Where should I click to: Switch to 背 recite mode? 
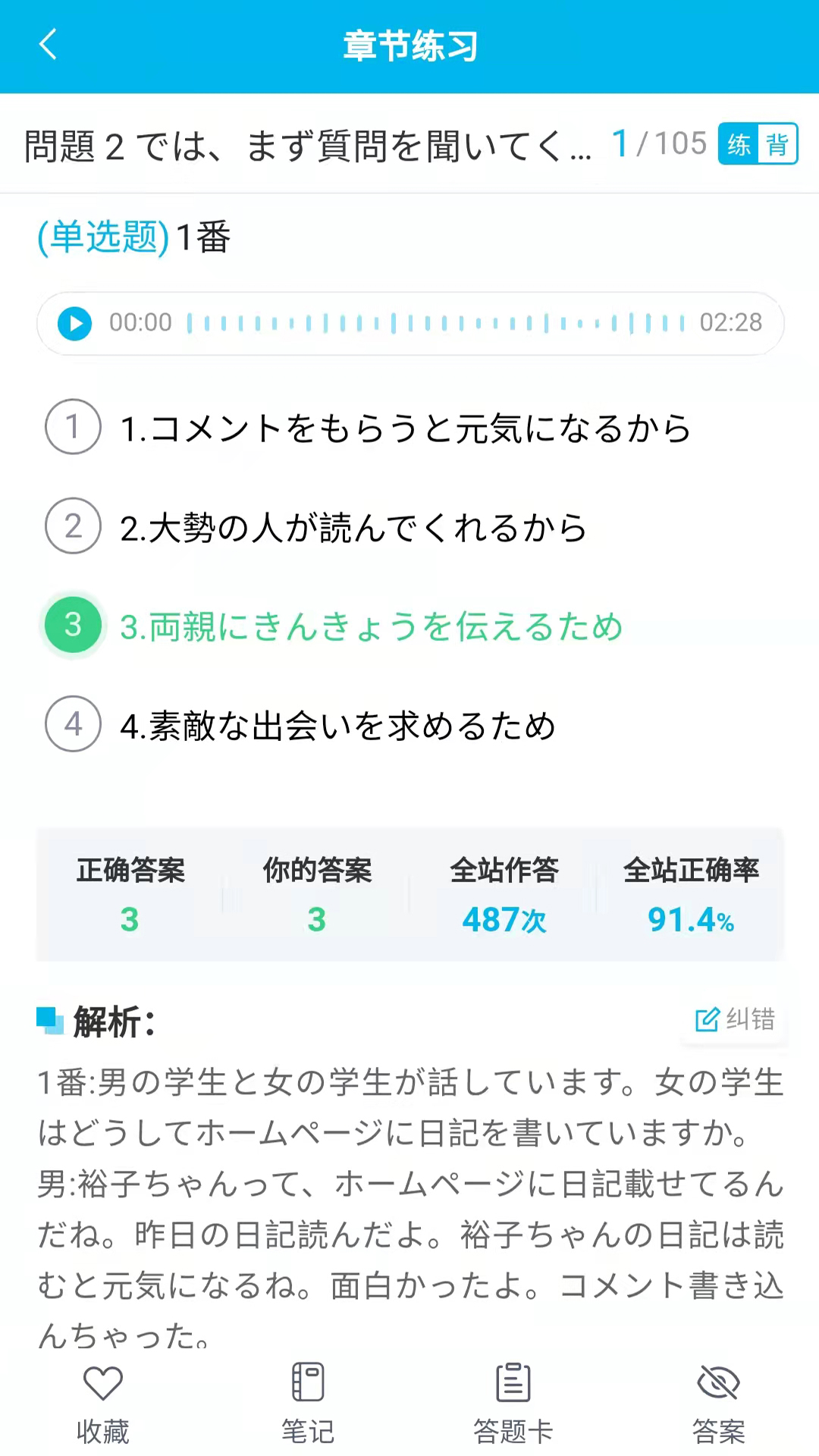coord(777,143)
